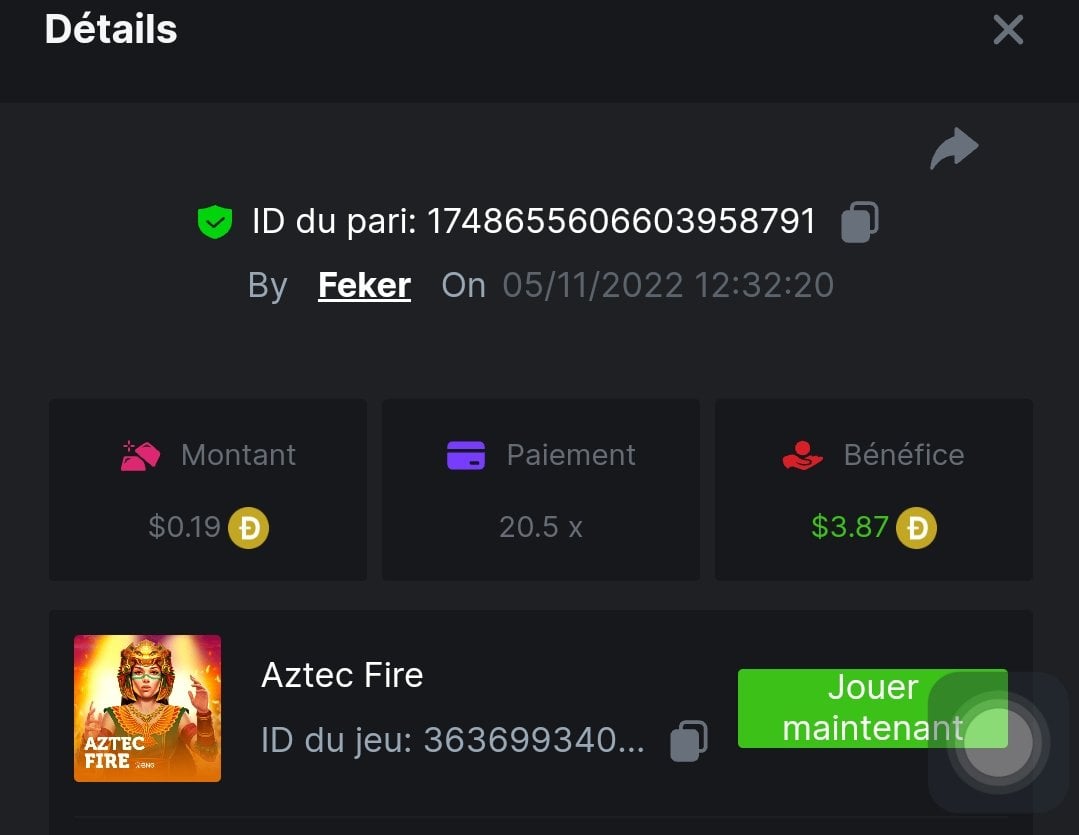1079x835 pixels.
Task: Open Feker's profile link
Action: pos(364,285)
